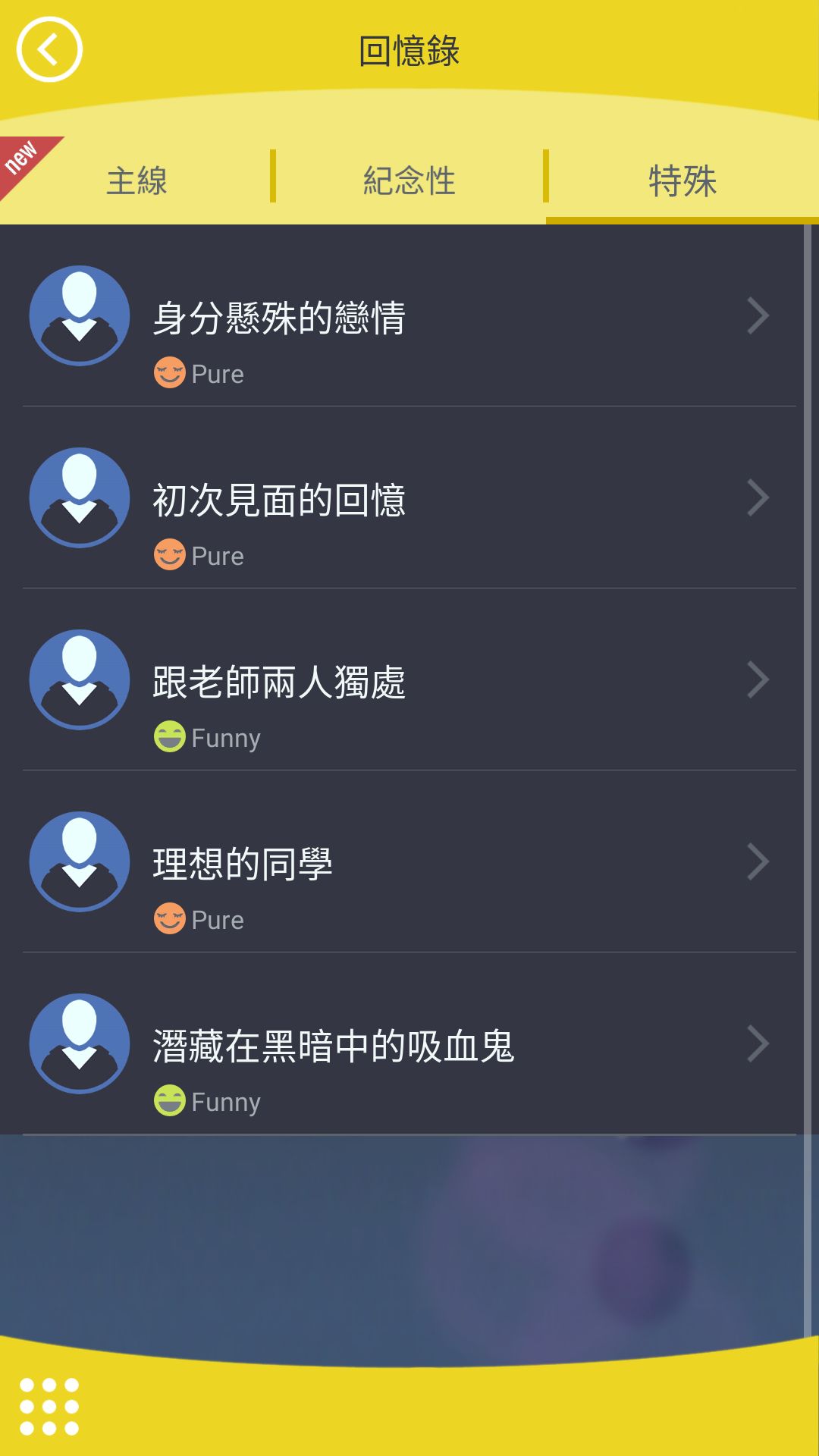
Task: Click the orange Pure emoji under 身分懸殊的戀情
Action: coord(170,373)
